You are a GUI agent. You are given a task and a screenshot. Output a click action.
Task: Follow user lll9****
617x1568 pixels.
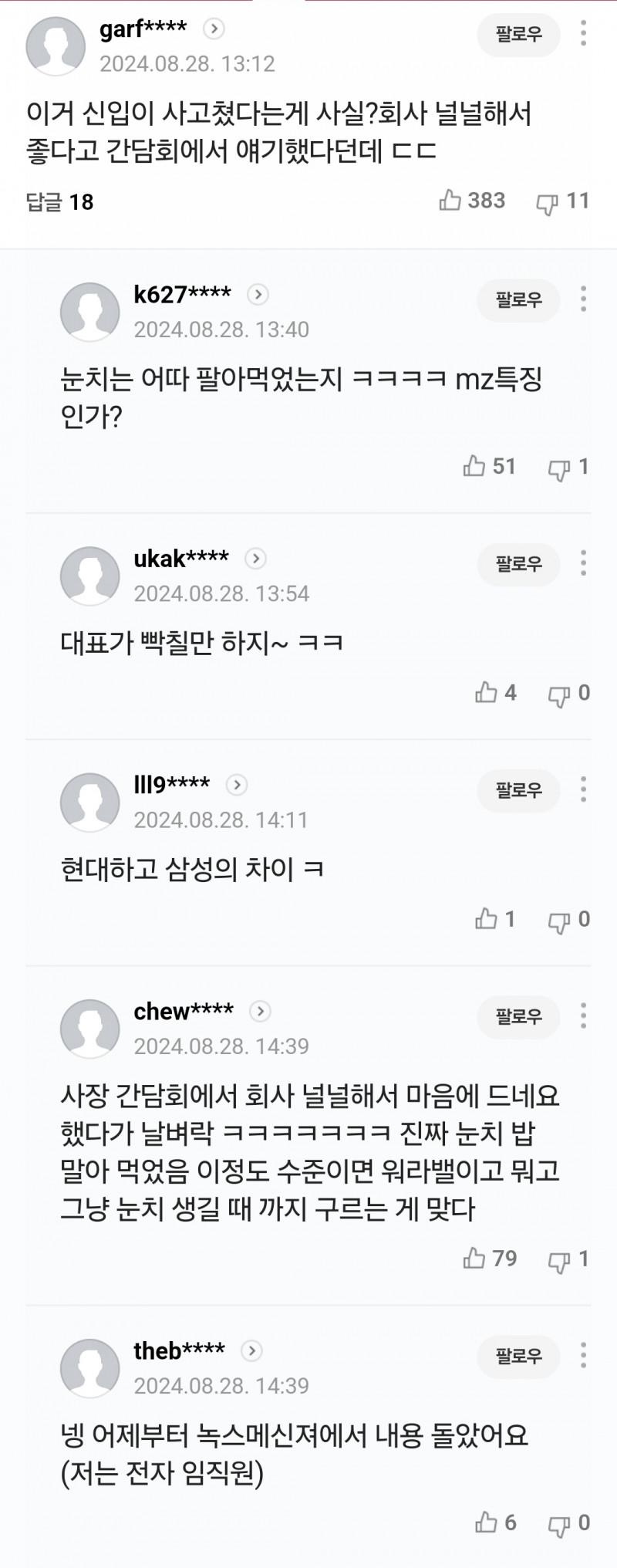tap(518, 789)
